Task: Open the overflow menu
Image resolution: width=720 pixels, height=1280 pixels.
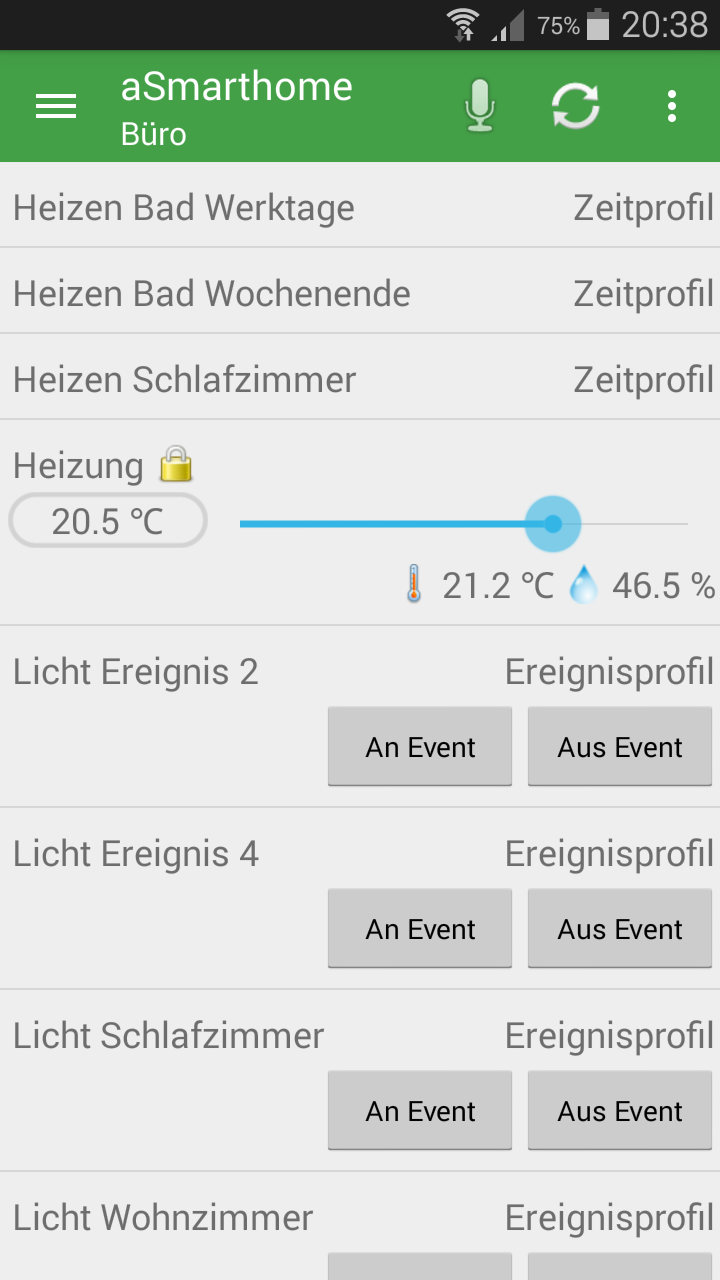Action: [x=672, y=106]
